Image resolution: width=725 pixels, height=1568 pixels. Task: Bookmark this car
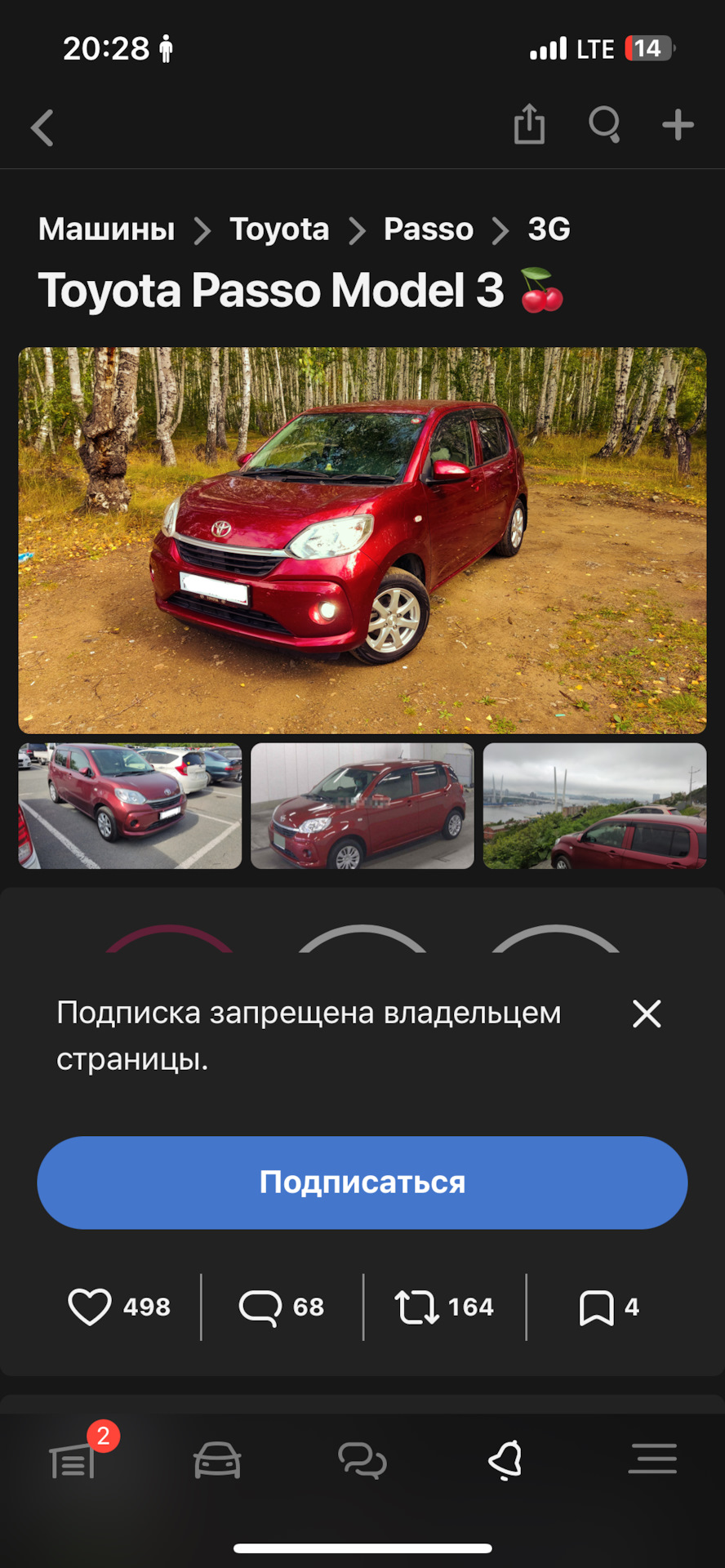pyautogui.click(x=597, y=1307)
